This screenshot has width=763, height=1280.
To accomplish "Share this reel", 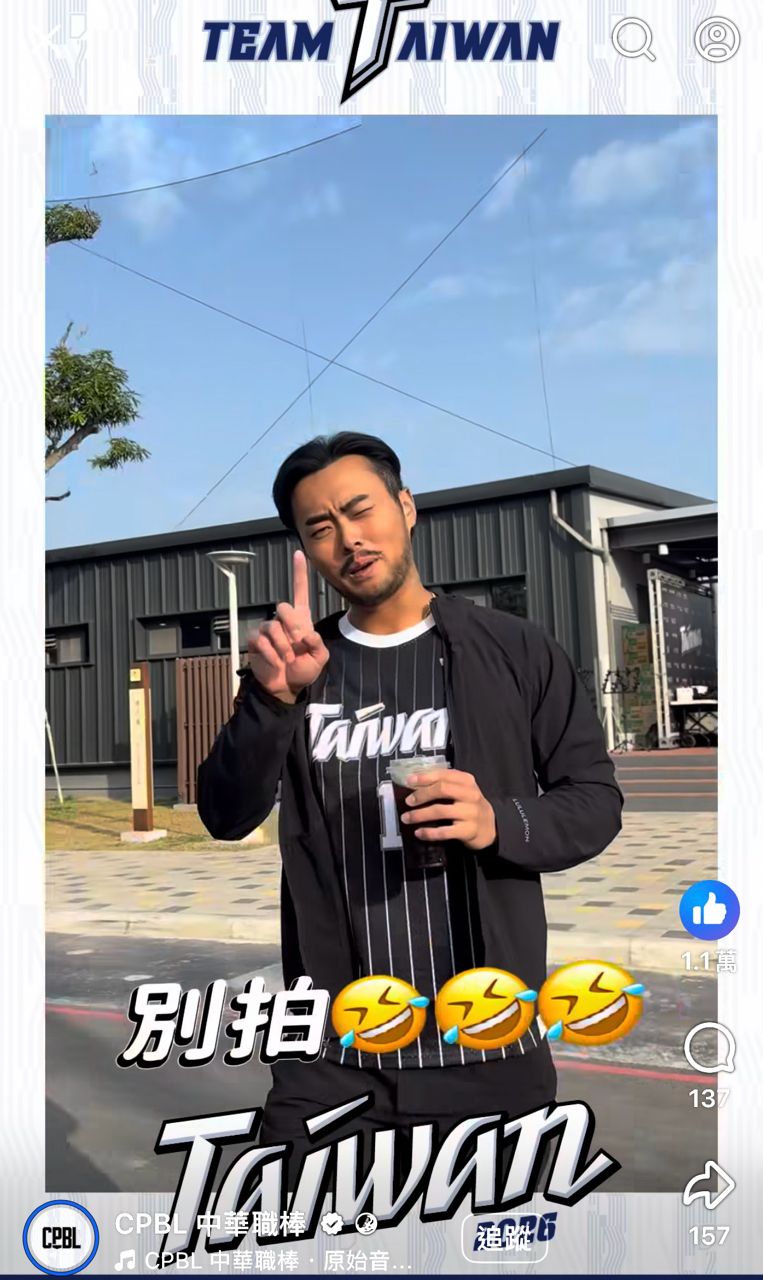I will [709, 1187].
